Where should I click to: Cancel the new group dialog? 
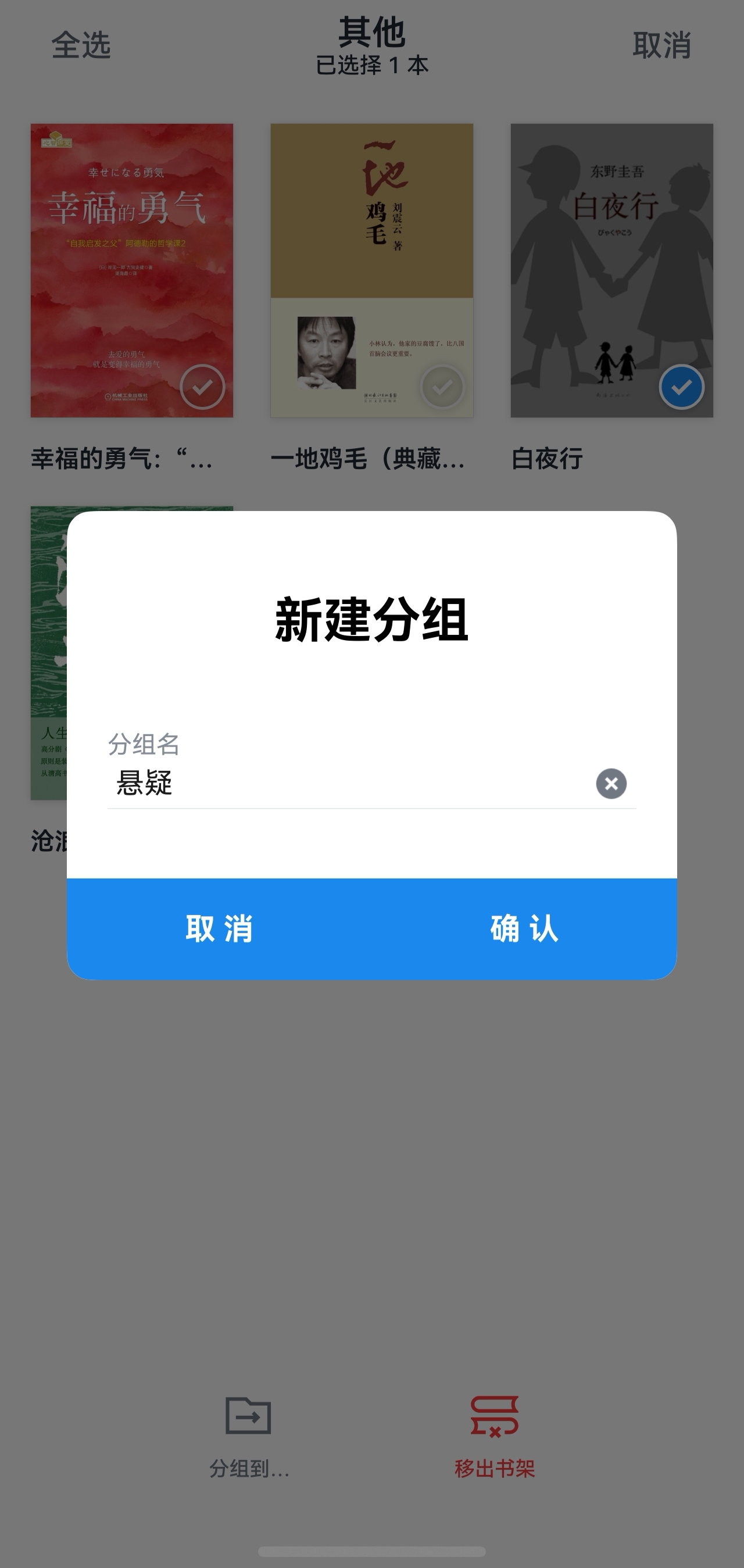tap(220, 929)
